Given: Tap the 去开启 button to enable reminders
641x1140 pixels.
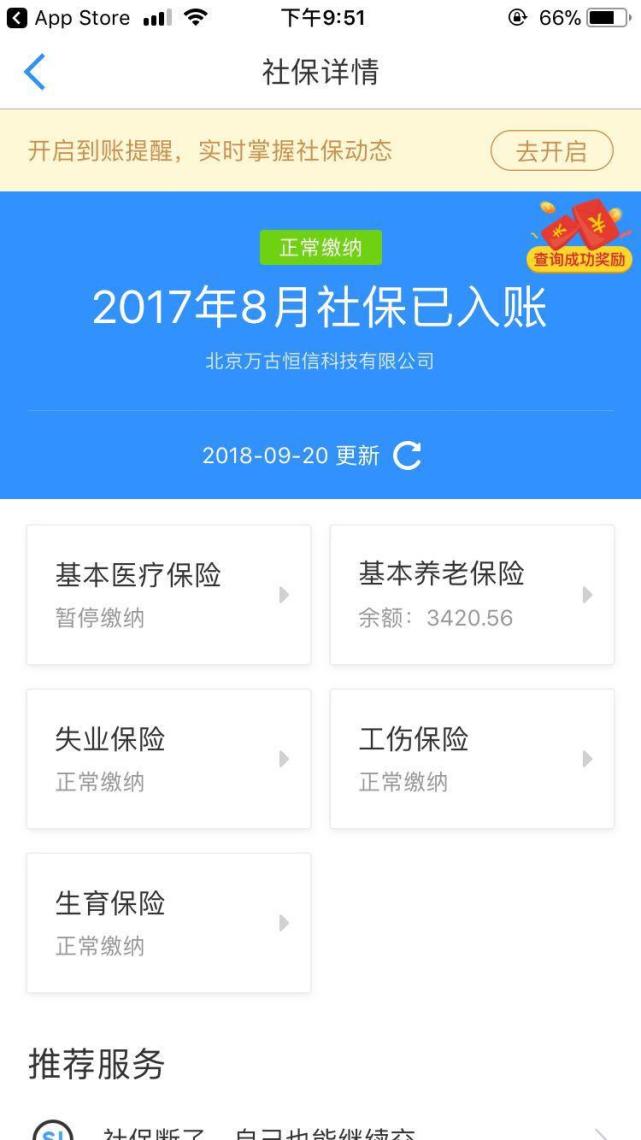Looking at the screenshot, I should [x=551, y=152].
